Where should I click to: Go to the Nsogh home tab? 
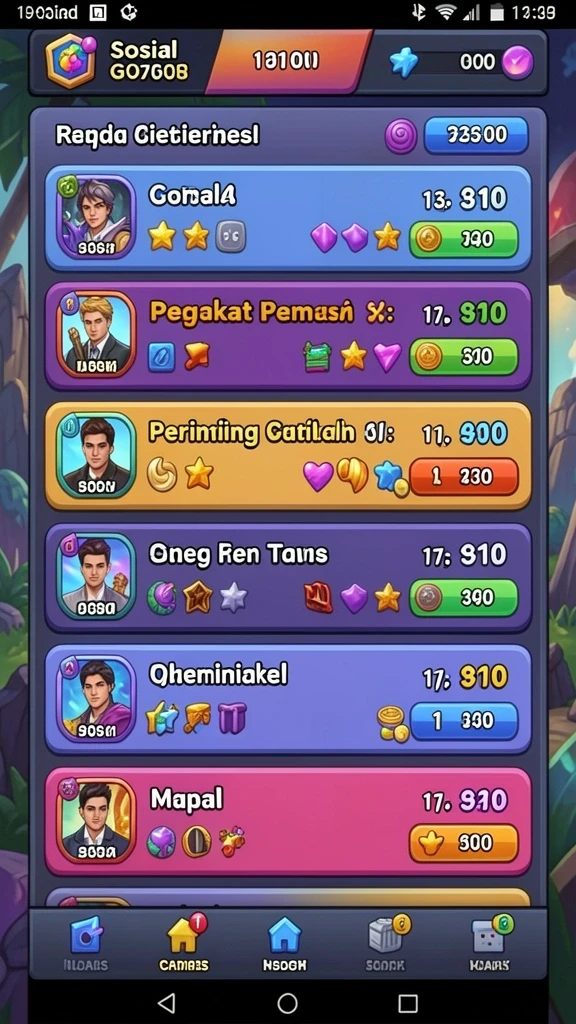pos(285,943)
